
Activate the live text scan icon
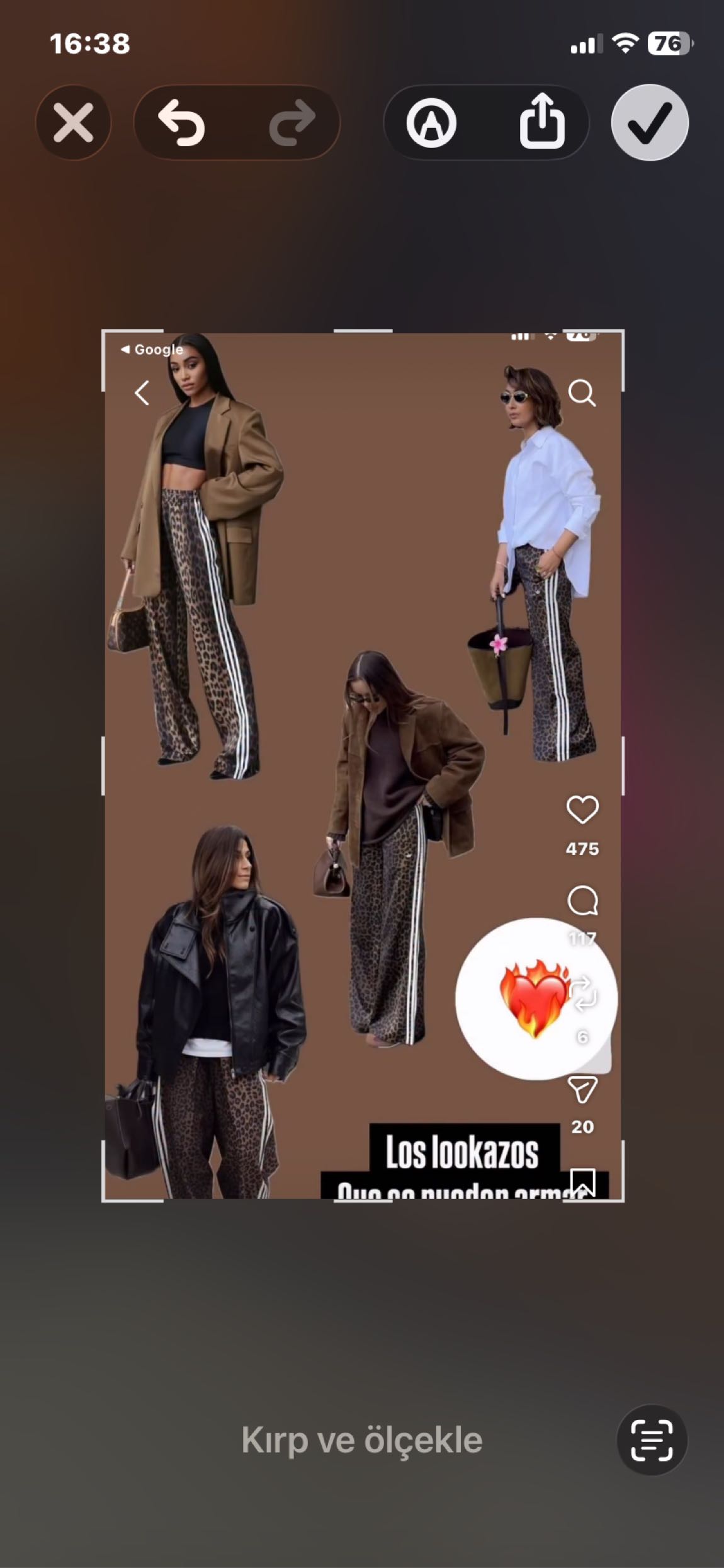(652, 1440)
